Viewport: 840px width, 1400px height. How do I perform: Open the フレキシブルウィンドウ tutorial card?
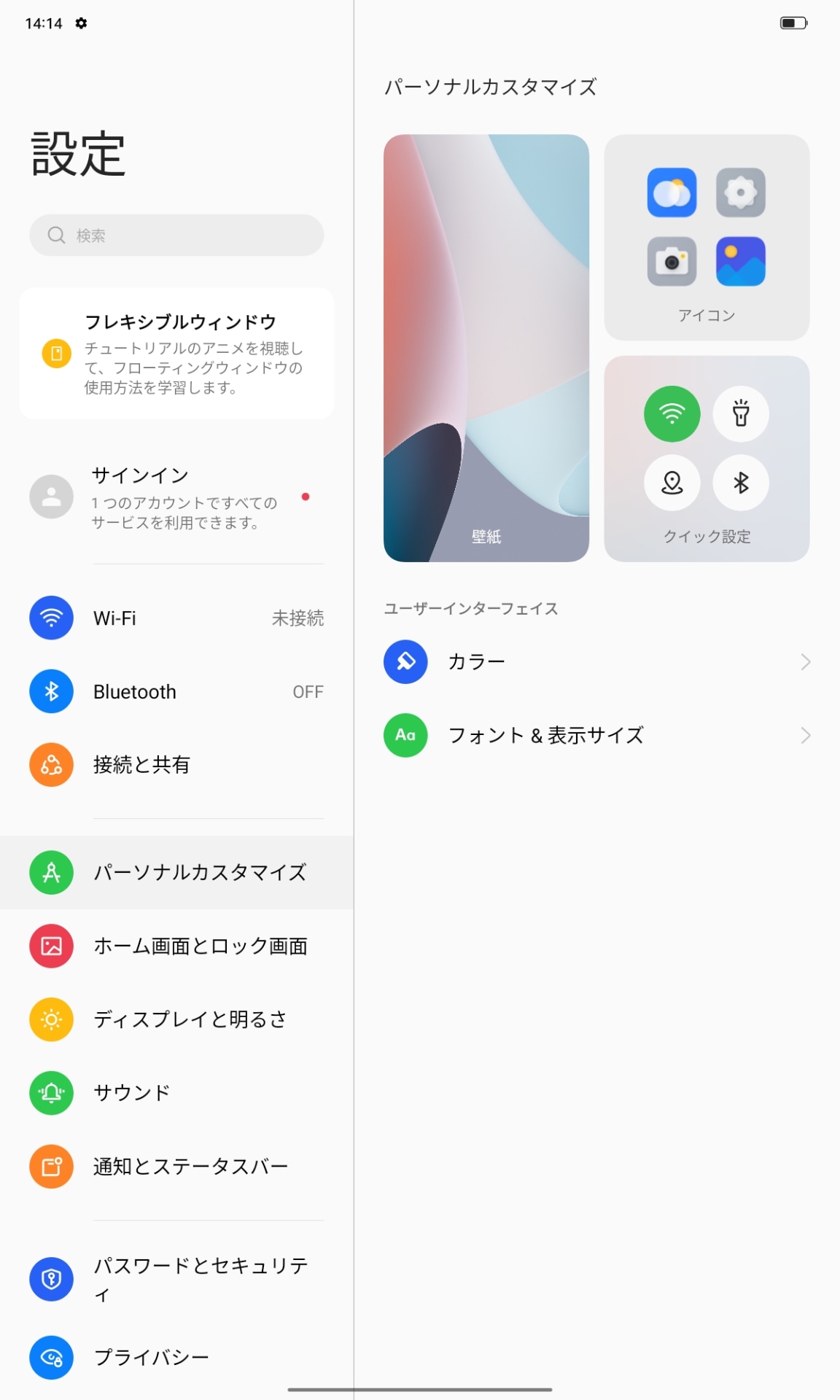[176, 354]
